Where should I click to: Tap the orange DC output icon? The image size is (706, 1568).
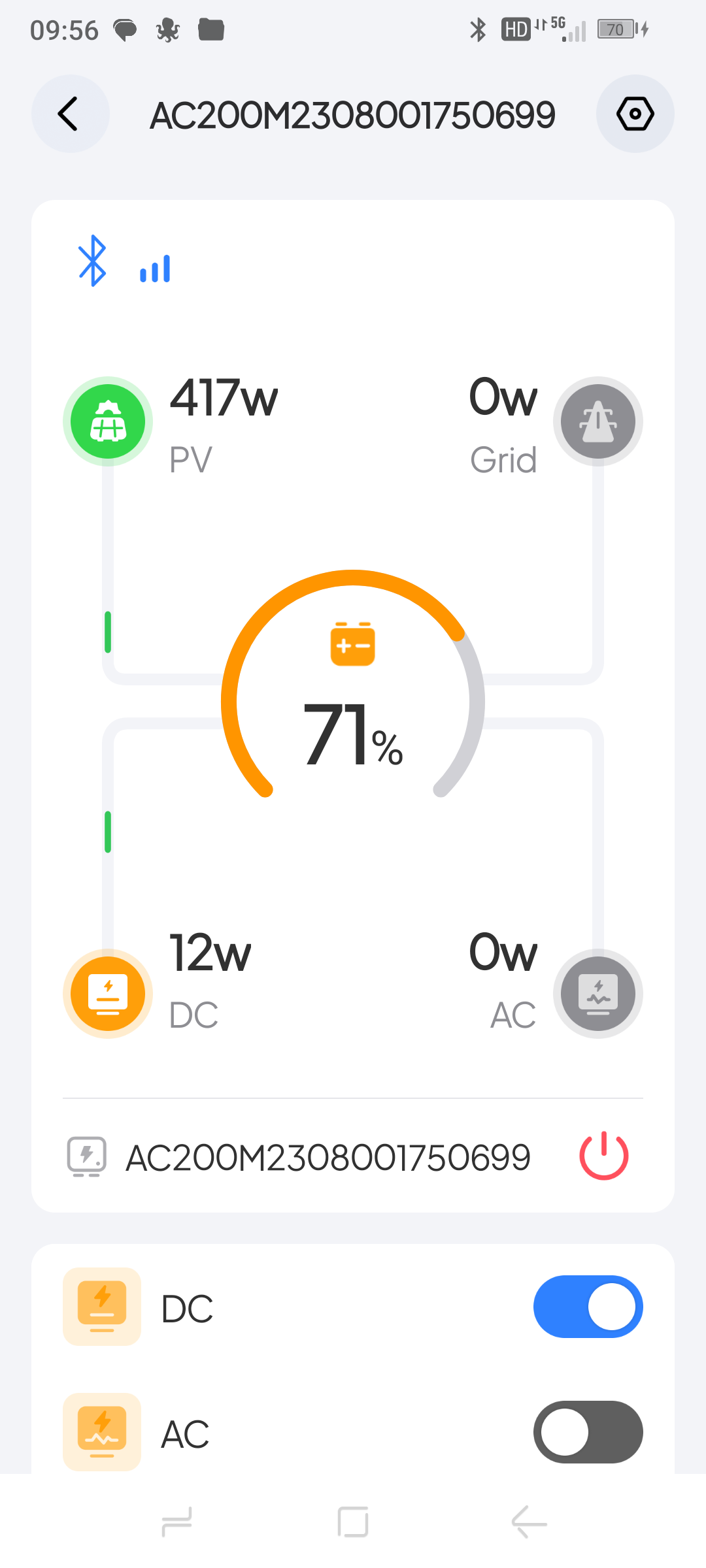[x=108, y=993]
